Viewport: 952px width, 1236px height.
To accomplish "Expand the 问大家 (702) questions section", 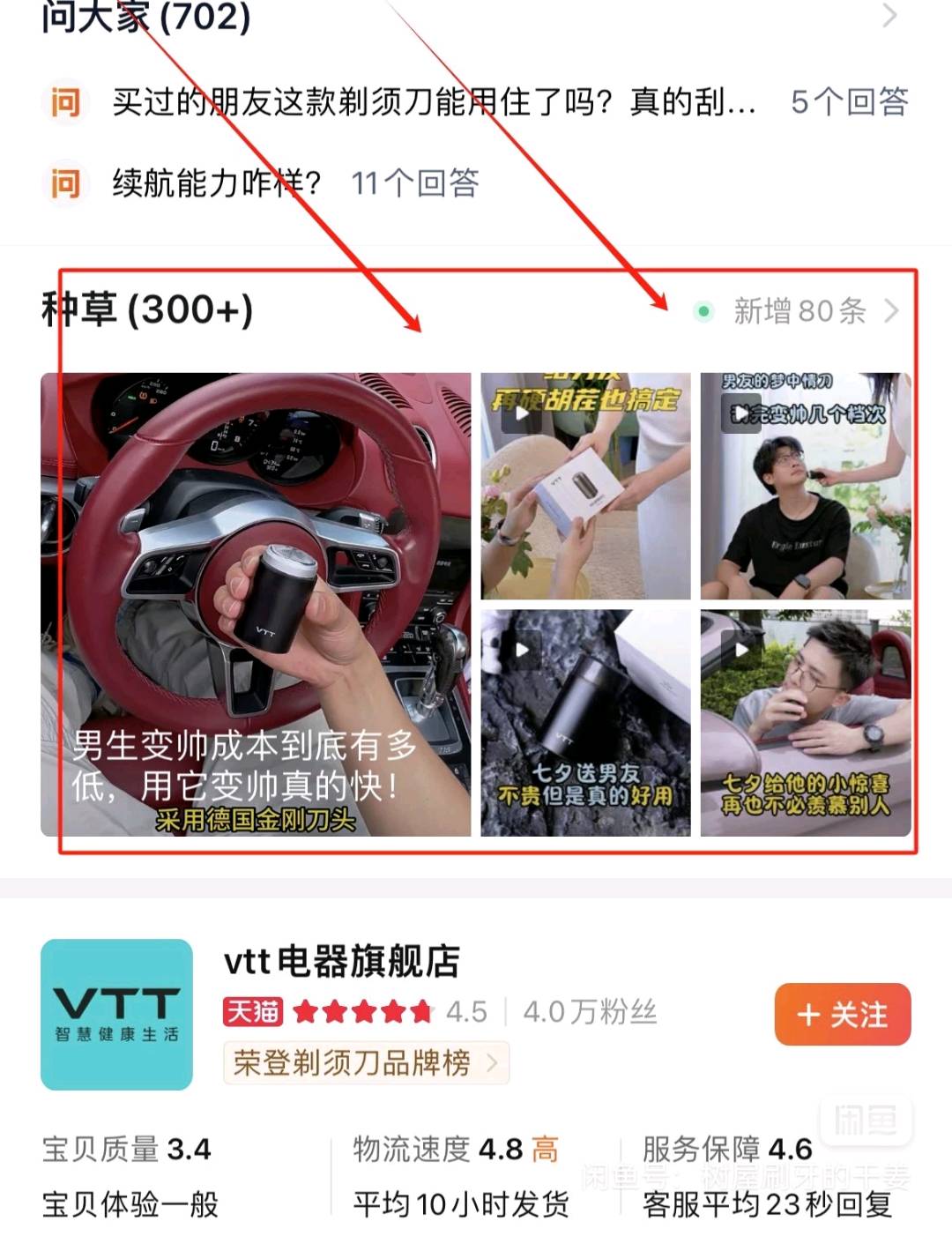I will tap(890, 16).
